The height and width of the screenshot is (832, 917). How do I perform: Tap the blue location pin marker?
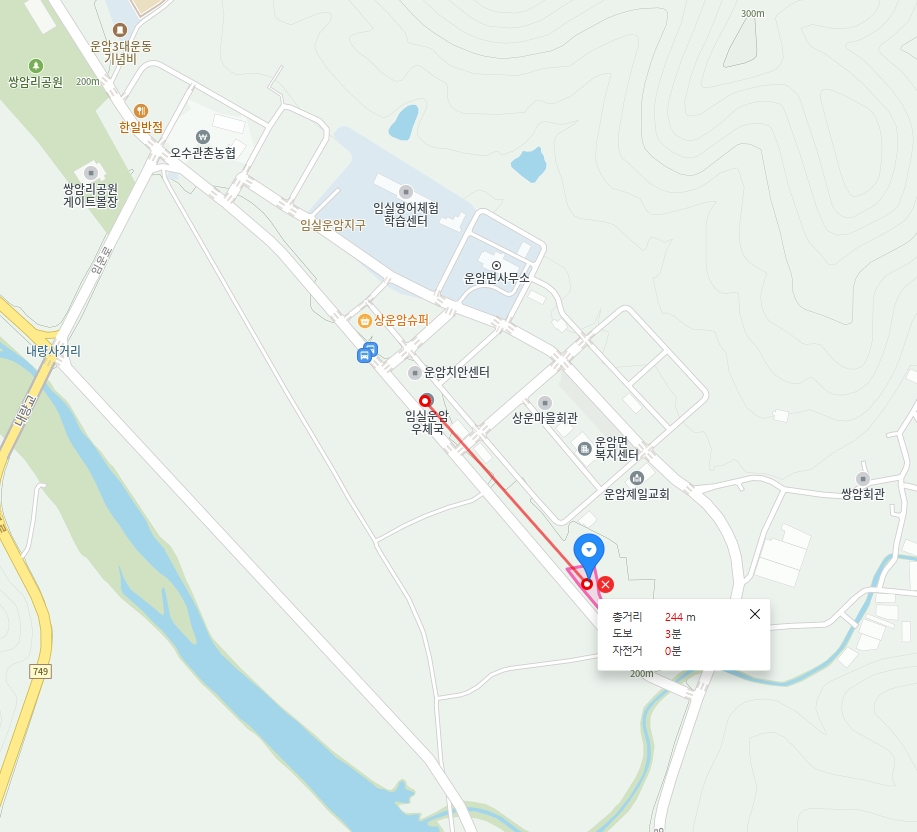[x=589, y=550]
